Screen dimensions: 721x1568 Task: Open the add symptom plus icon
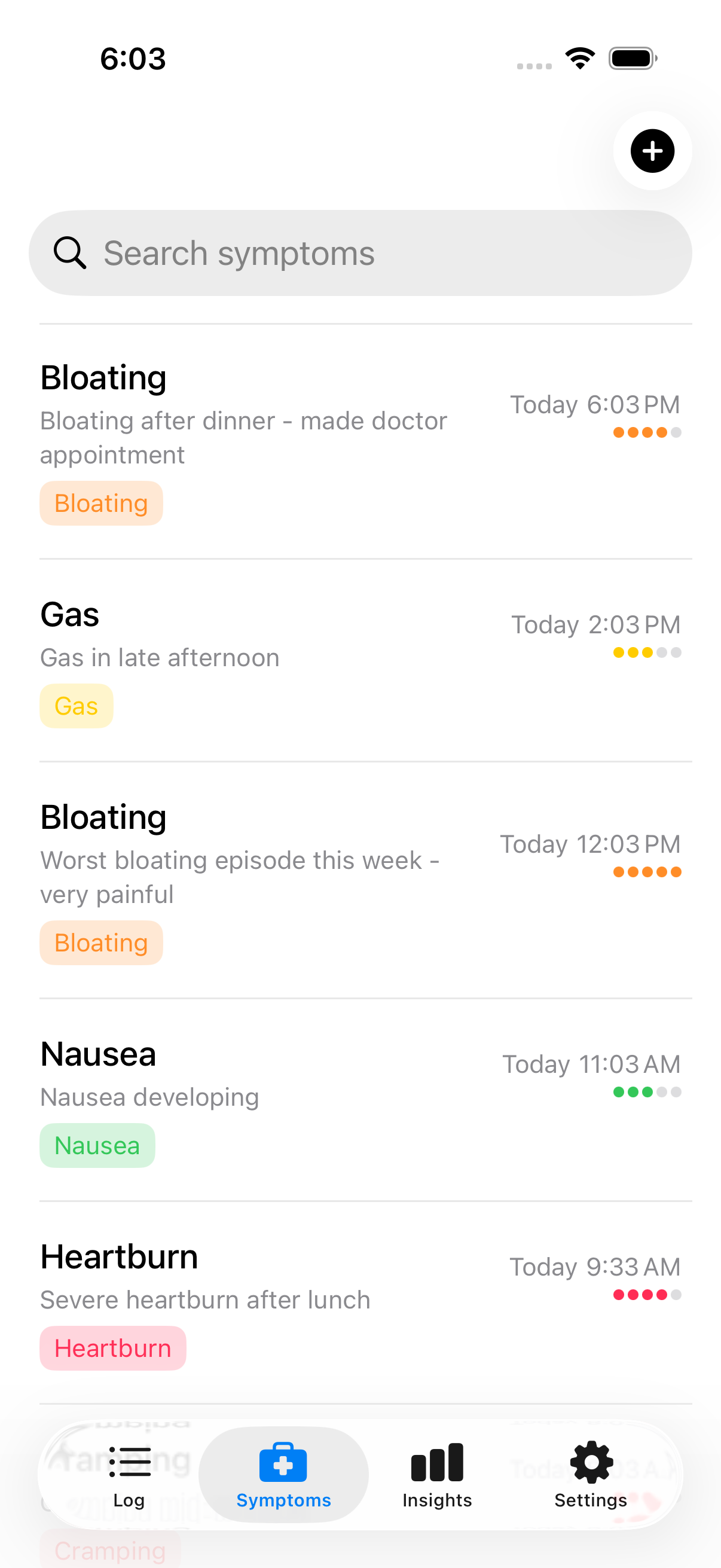click(652, 151)
